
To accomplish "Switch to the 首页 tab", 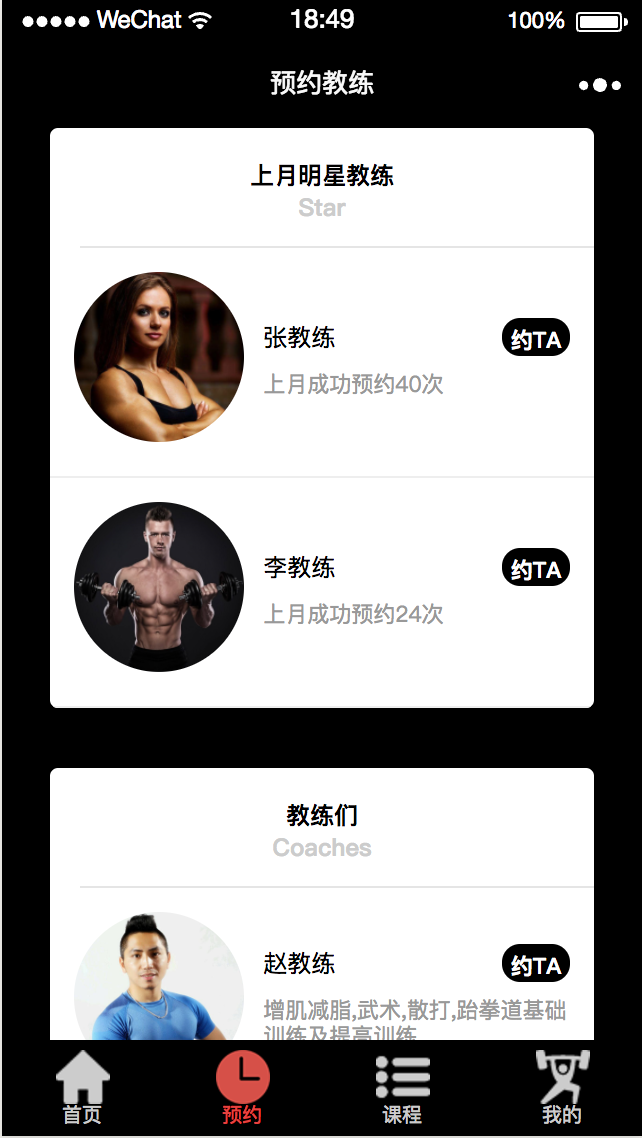I will coord(82,1090).
